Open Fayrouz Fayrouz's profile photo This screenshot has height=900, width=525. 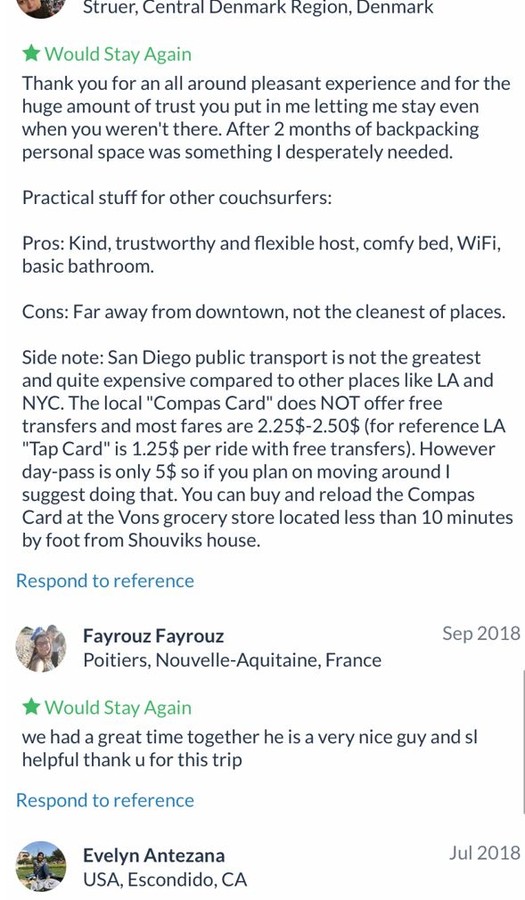[x=41, y=648]
